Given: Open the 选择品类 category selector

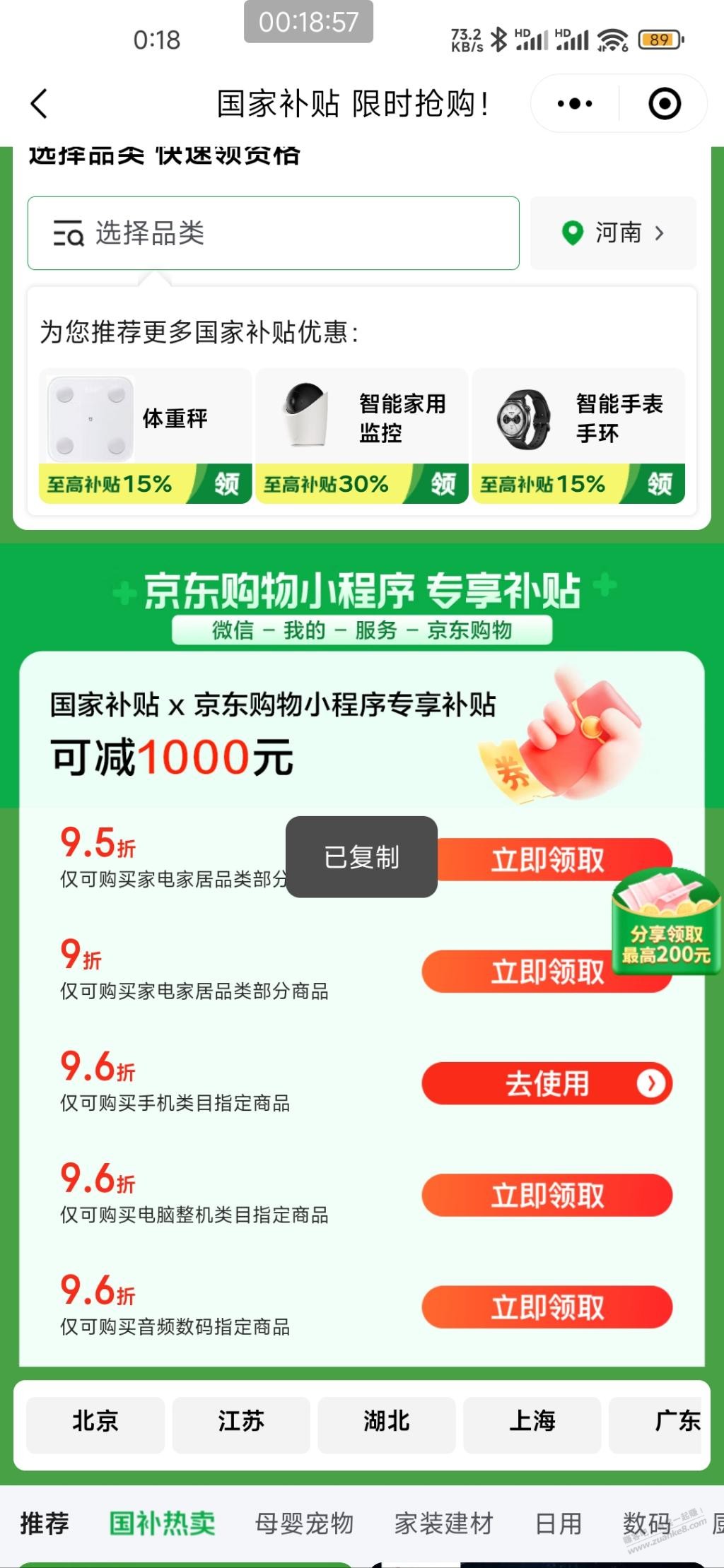Looking at the screenshot, I should pos(273,233).
